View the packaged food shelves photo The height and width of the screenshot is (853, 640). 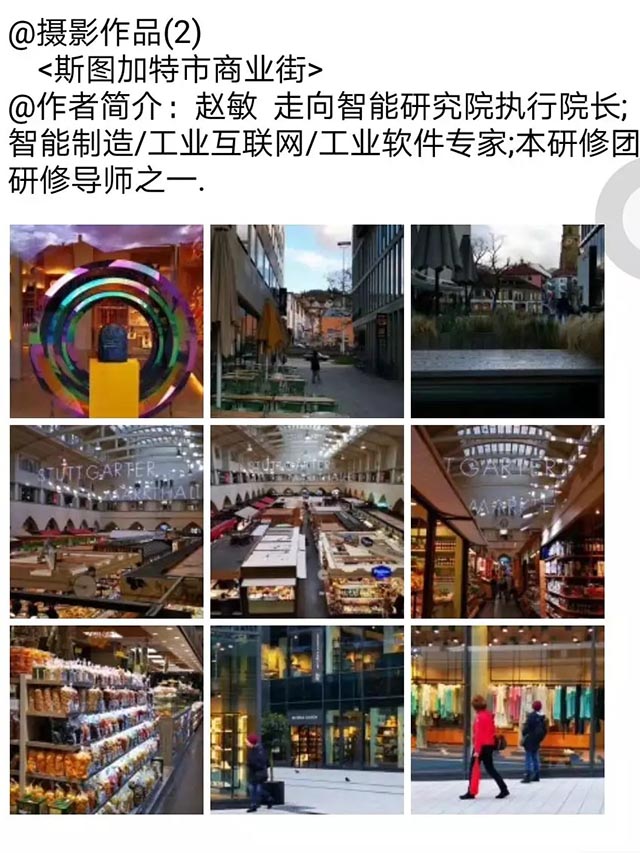click(x=106, y=719)
